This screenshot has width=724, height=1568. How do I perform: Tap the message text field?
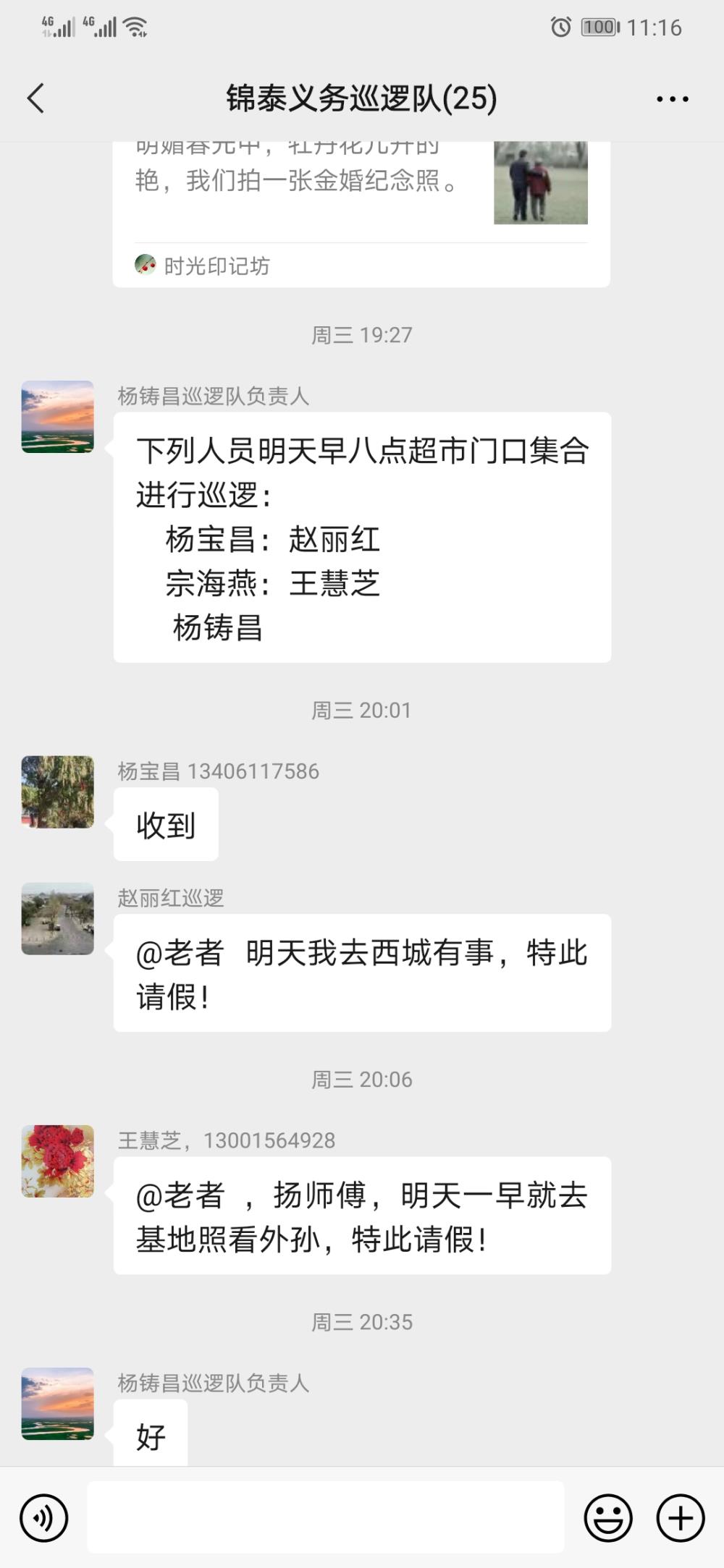[x=326, y=1517]
